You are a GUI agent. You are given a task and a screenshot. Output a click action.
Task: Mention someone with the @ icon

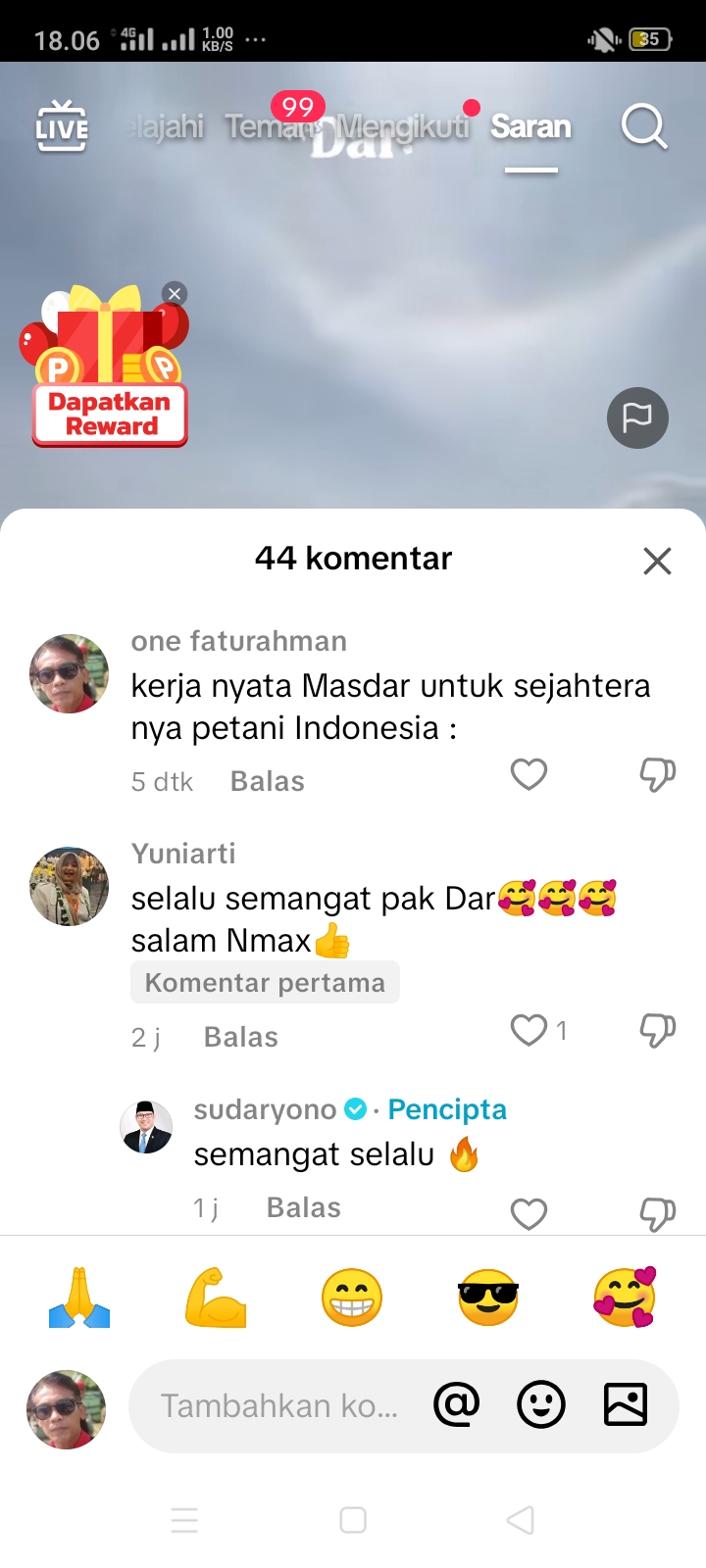click(457, 1405)
